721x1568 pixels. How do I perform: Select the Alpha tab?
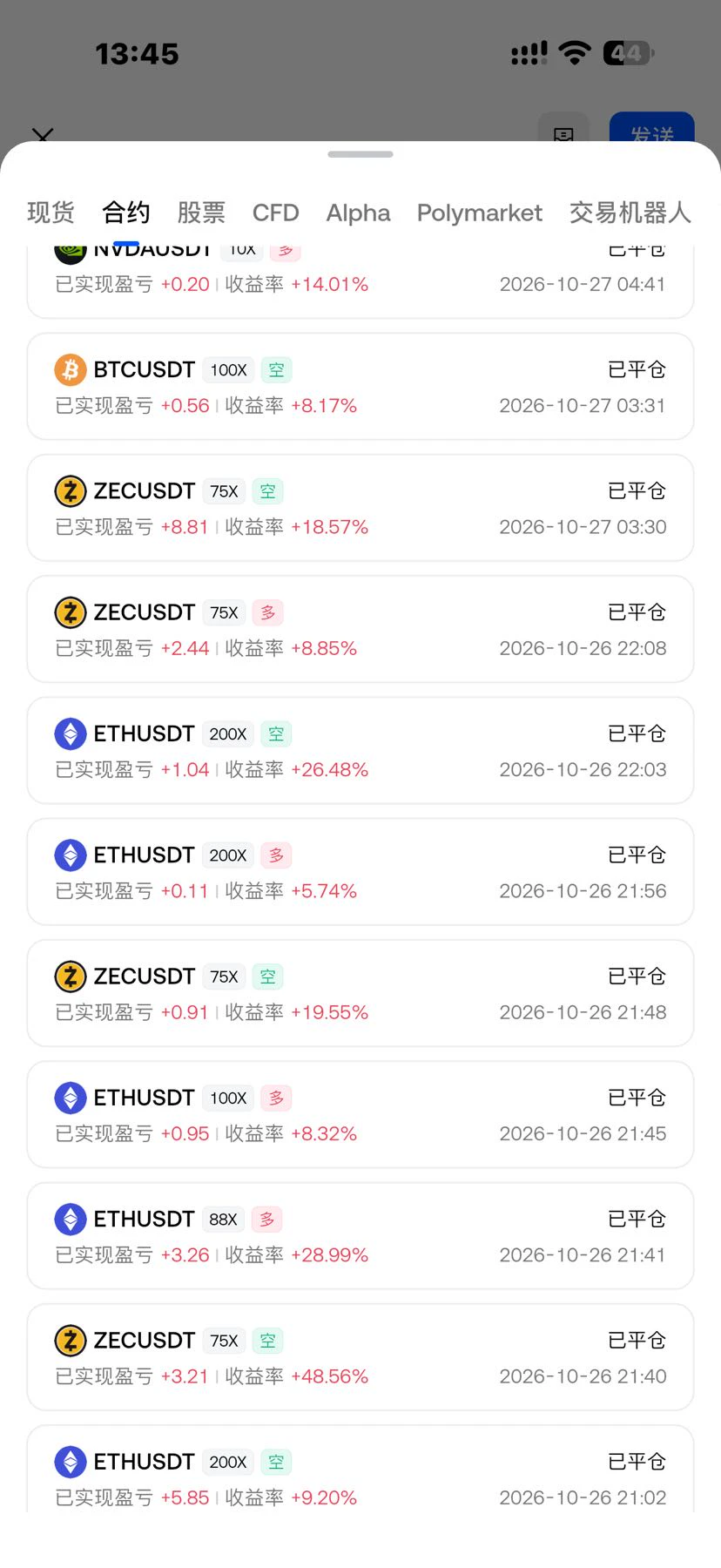(358, 213)
